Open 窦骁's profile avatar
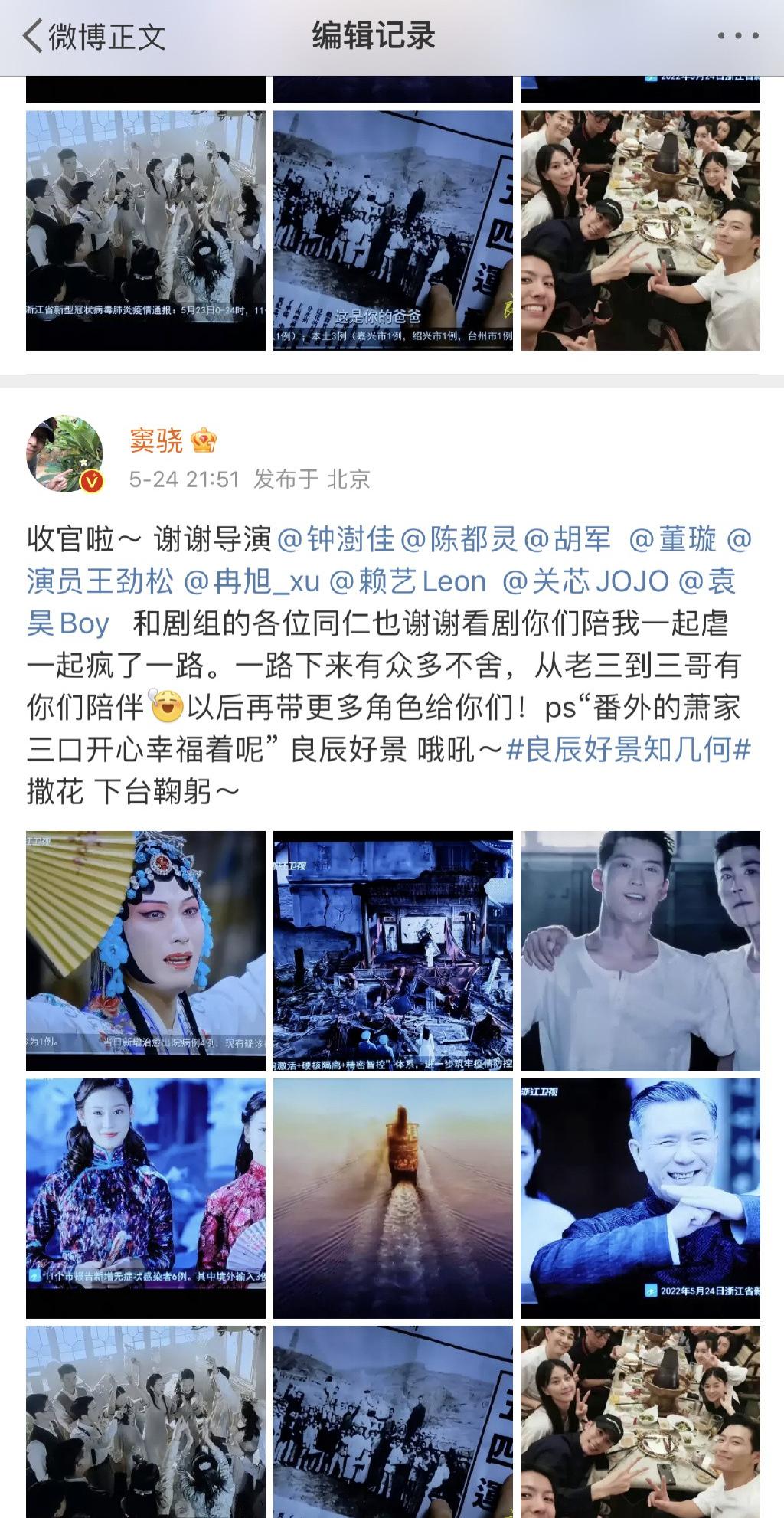The width and height of the screenshot is (784, 1518). [x=64, y=454]
